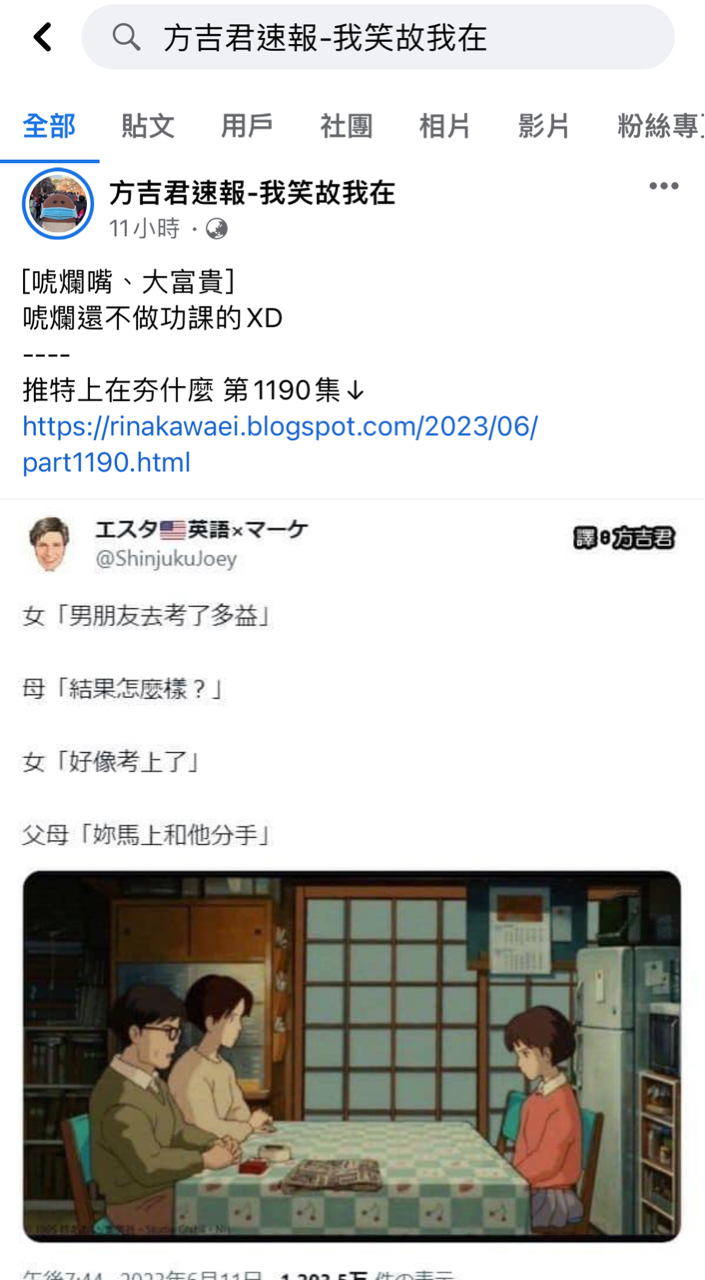Open the post's tweet screenshot image

tap(352, 880)
